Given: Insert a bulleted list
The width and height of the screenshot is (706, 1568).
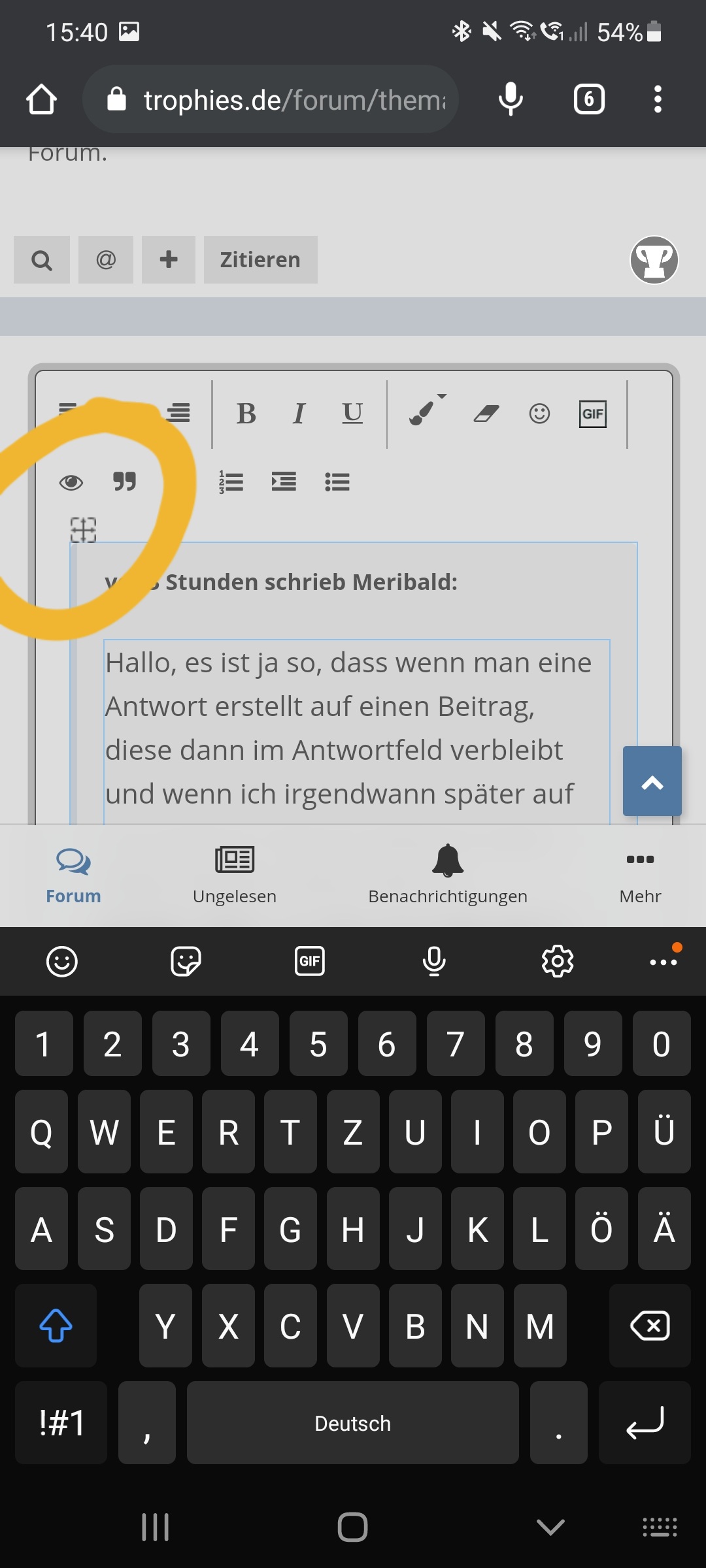Looking at the screenshot, I should (337, 482).
